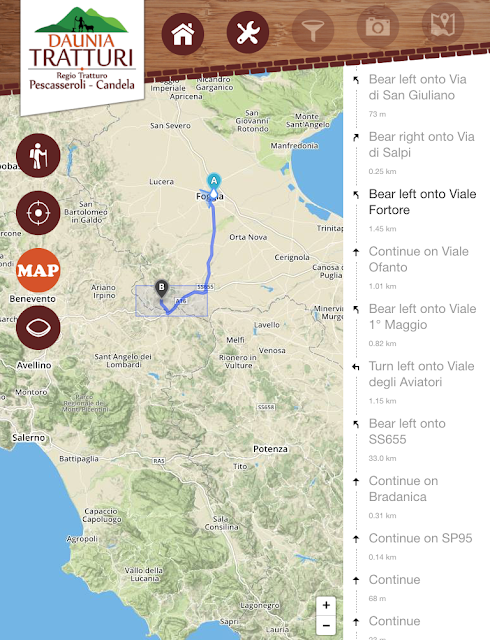The width and height of the screenshot is (490, 640).
Task: Select step Continue on SP95
Action: 416,547
